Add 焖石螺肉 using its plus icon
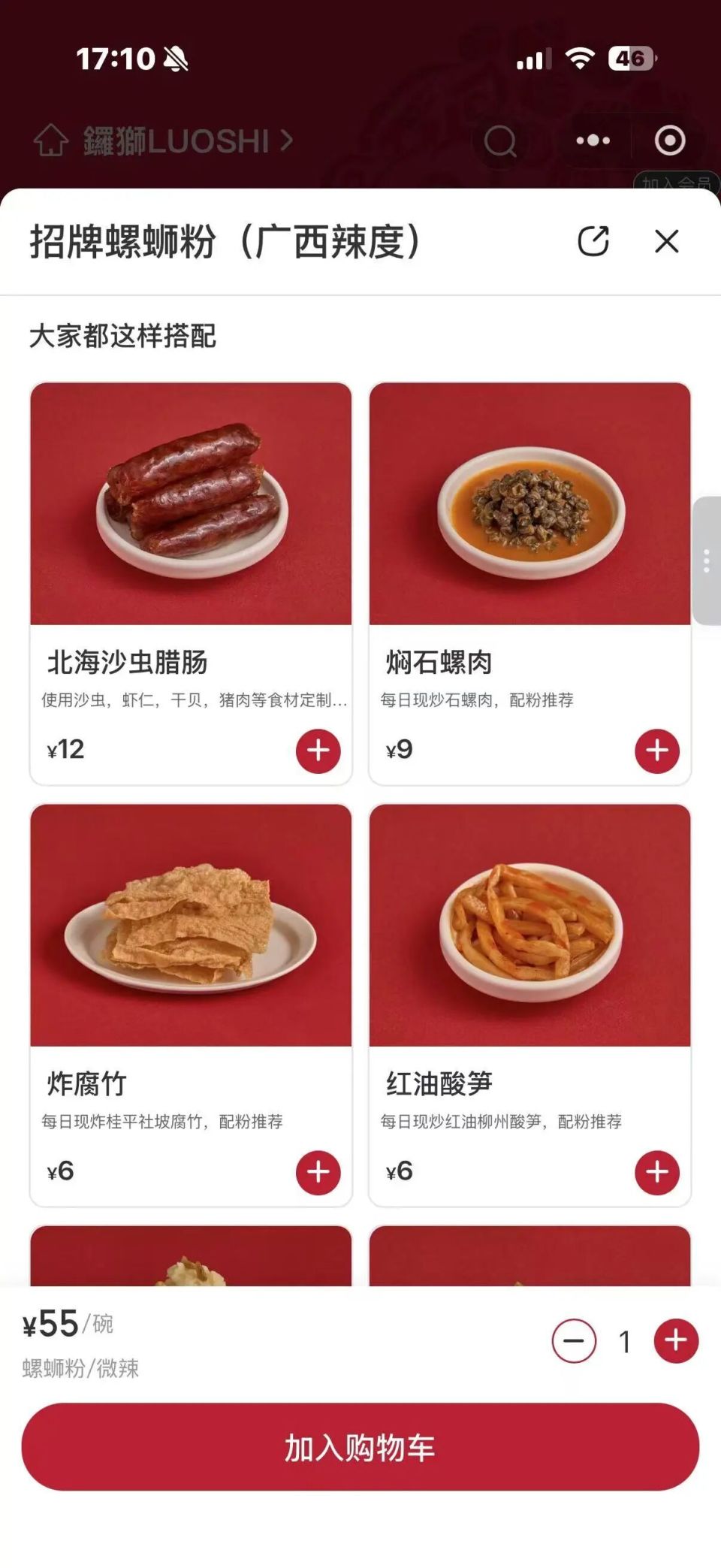The image size is (721, 1568). [659, 749]
